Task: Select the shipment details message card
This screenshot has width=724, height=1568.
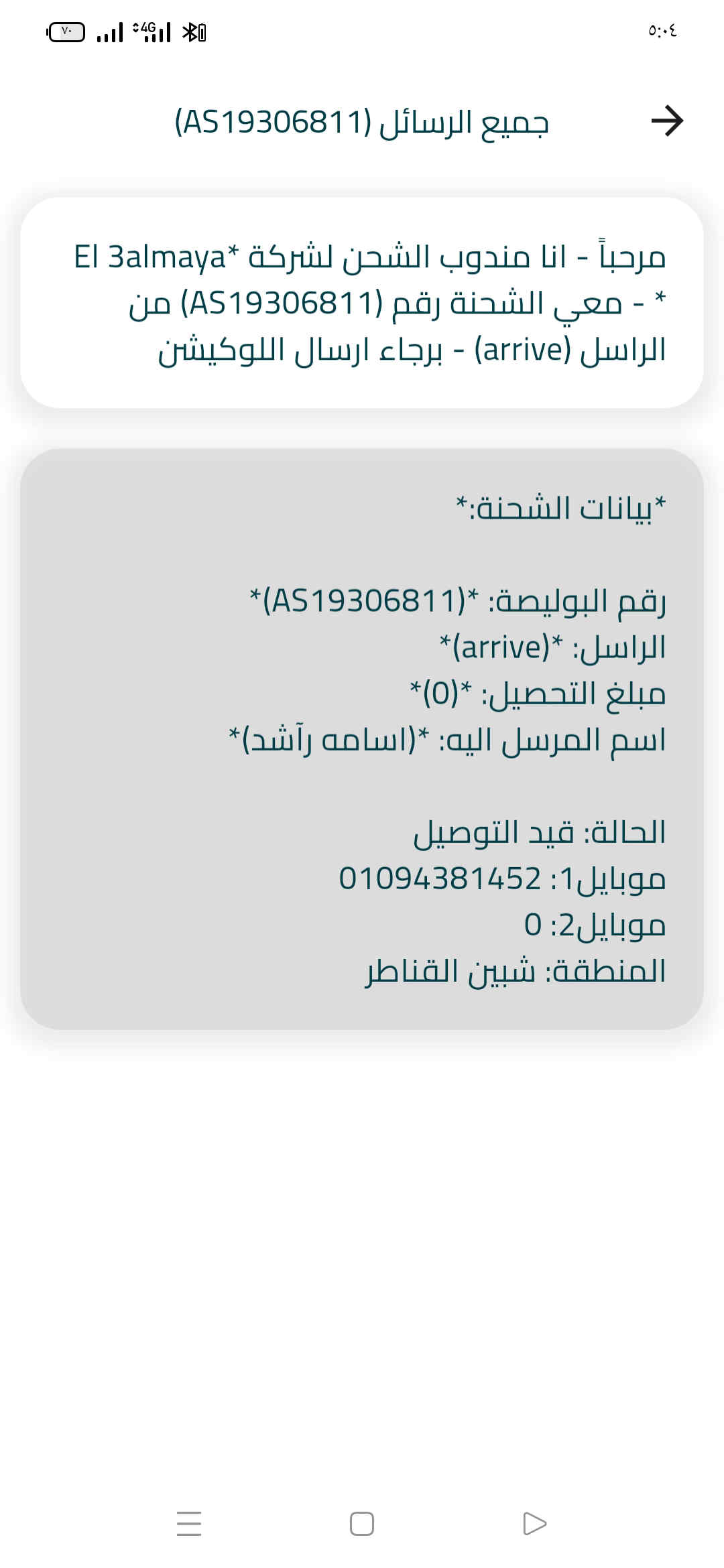Action: [x=362, y=738]
